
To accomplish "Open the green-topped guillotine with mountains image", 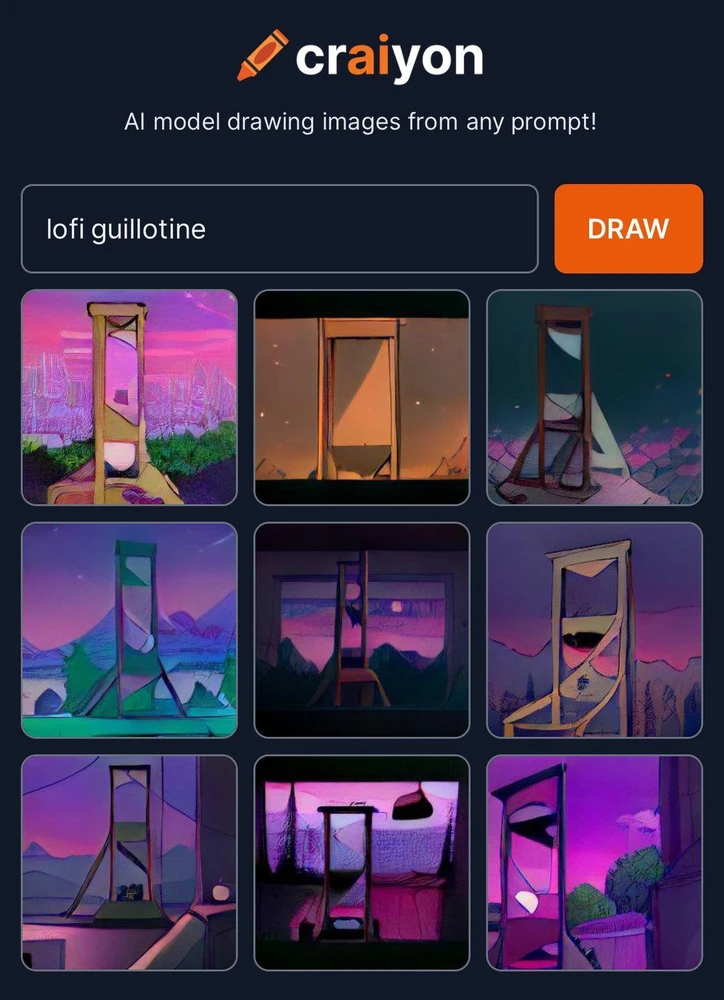I will click(x=129, y=630).
